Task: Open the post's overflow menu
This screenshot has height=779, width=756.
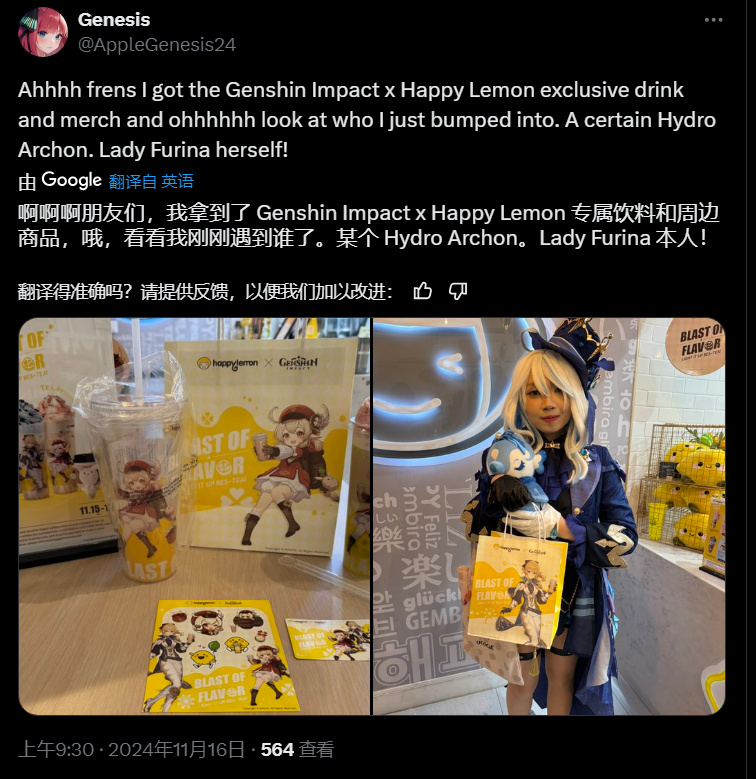Action: point(712,20)
